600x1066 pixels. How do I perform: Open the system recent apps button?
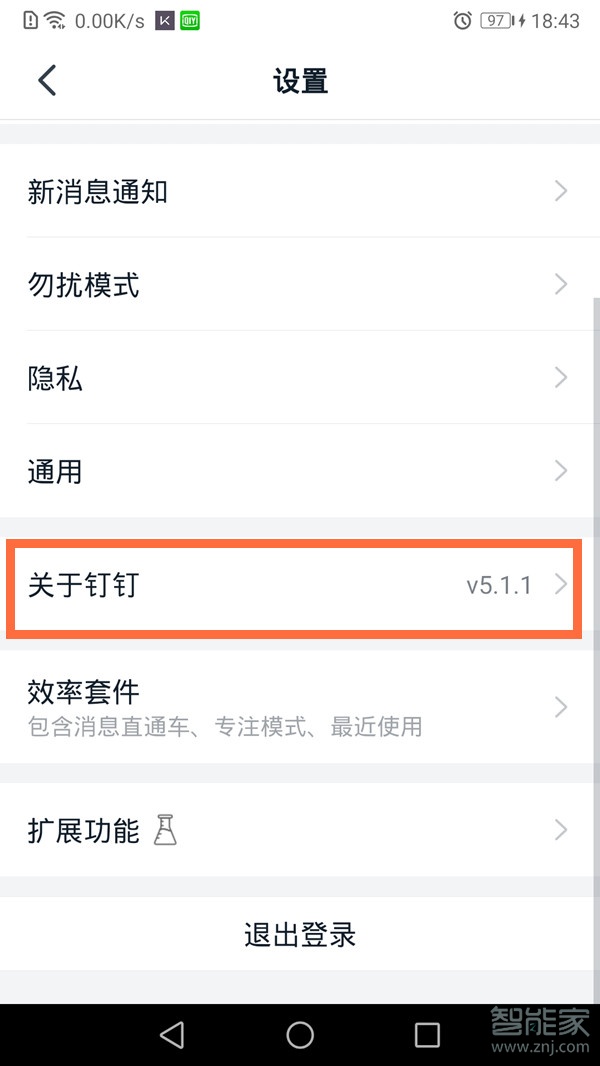(427, 1035)
